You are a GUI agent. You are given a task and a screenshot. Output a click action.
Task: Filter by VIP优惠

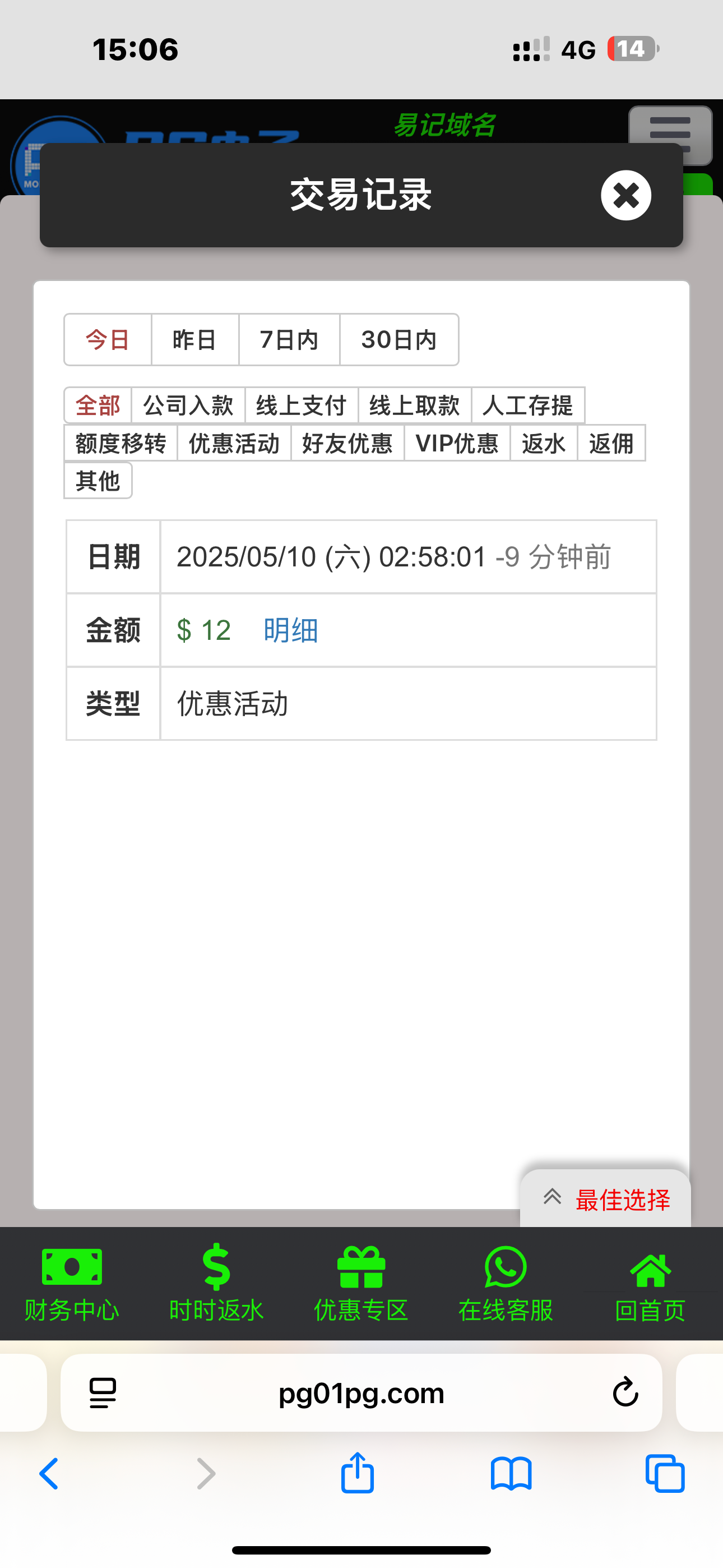(457, 443)
